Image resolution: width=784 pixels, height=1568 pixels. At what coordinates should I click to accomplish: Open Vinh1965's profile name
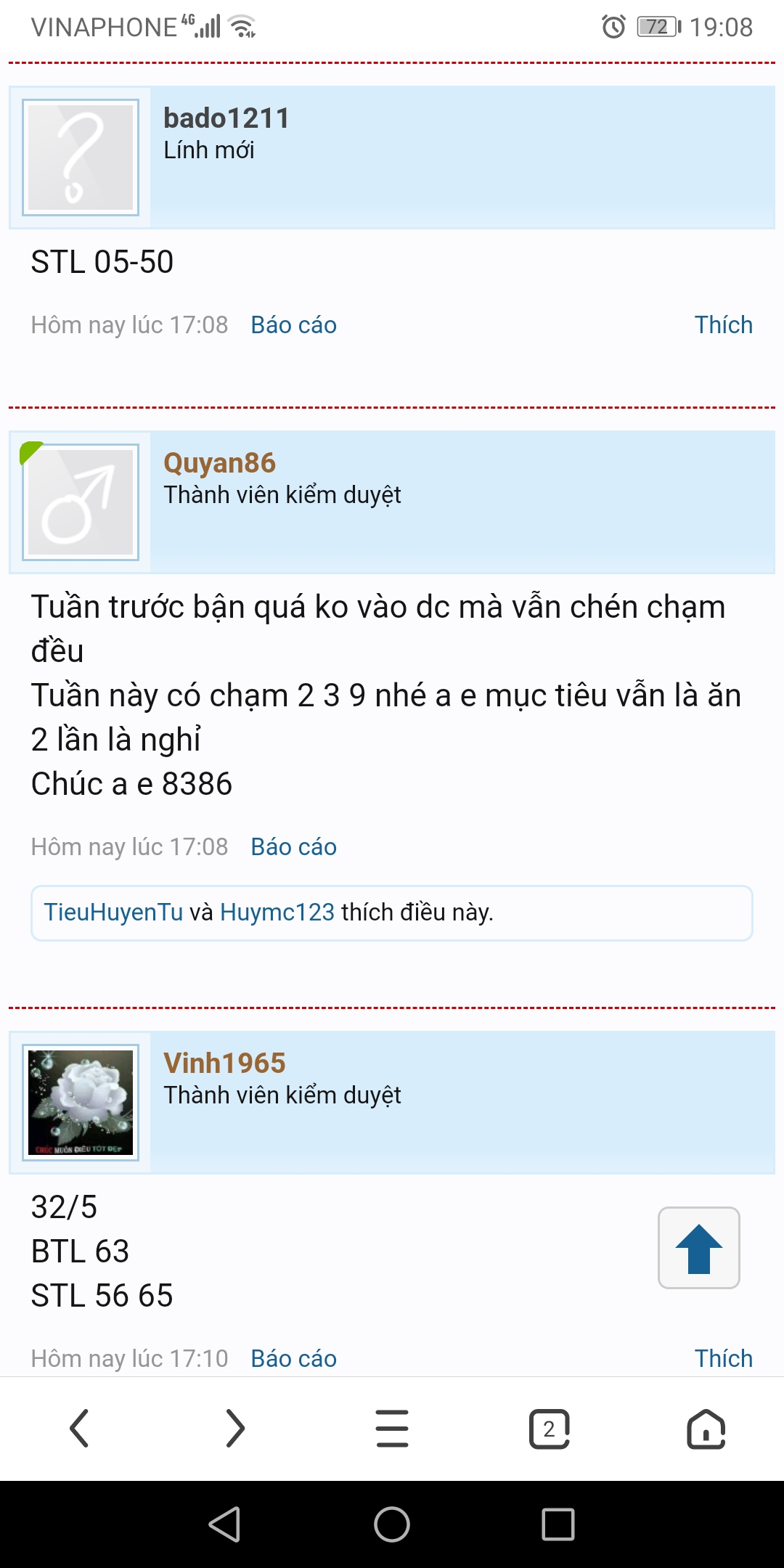[224, 1063]
